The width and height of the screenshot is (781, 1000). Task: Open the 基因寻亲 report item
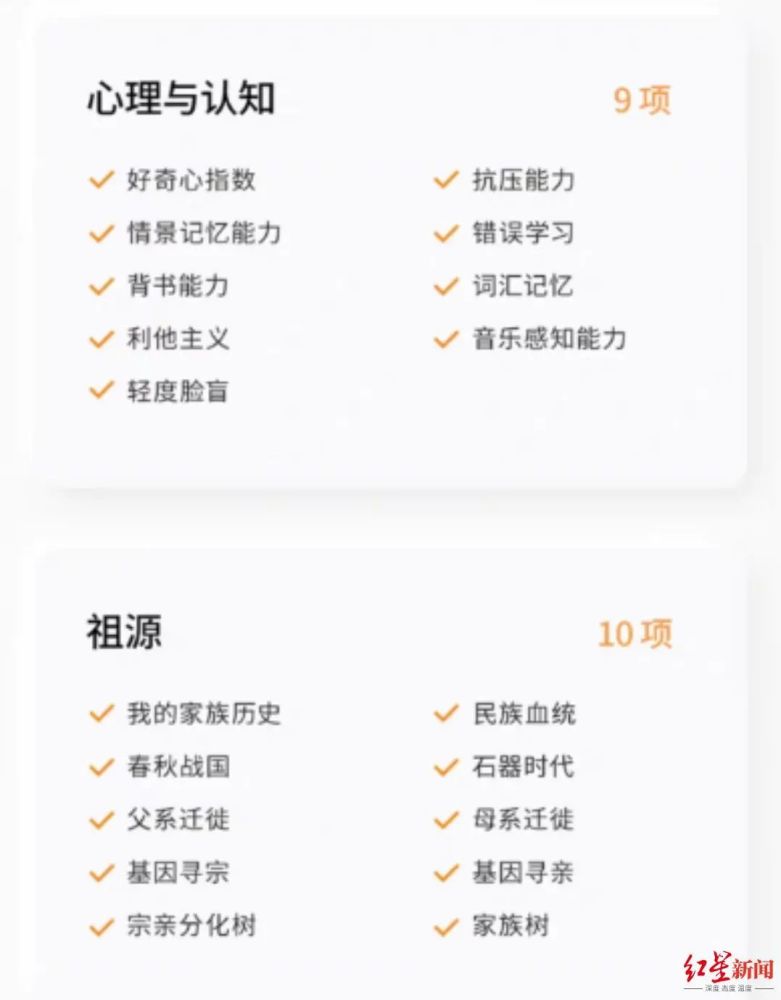521,873
